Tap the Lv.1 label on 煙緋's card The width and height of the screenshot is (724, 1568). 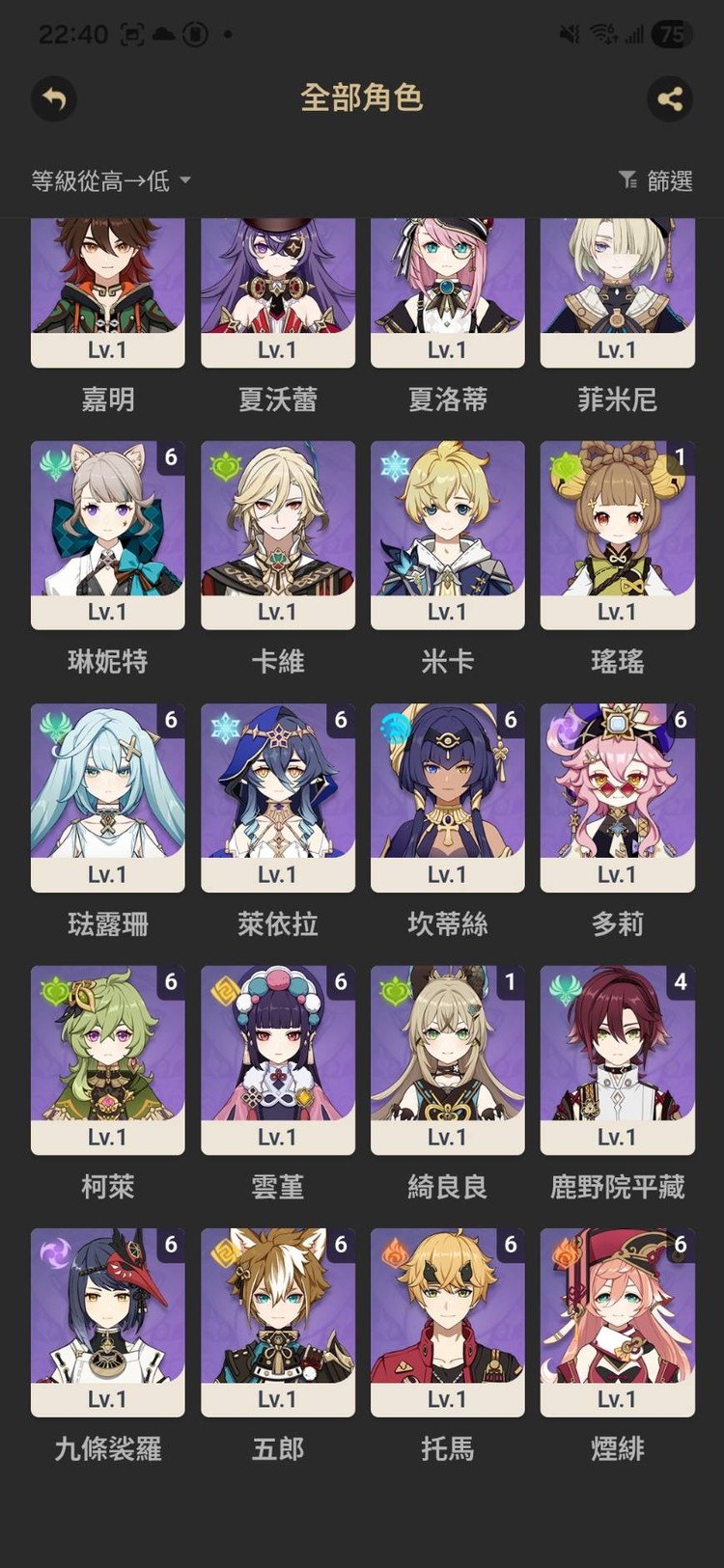tap(617, 1397)
